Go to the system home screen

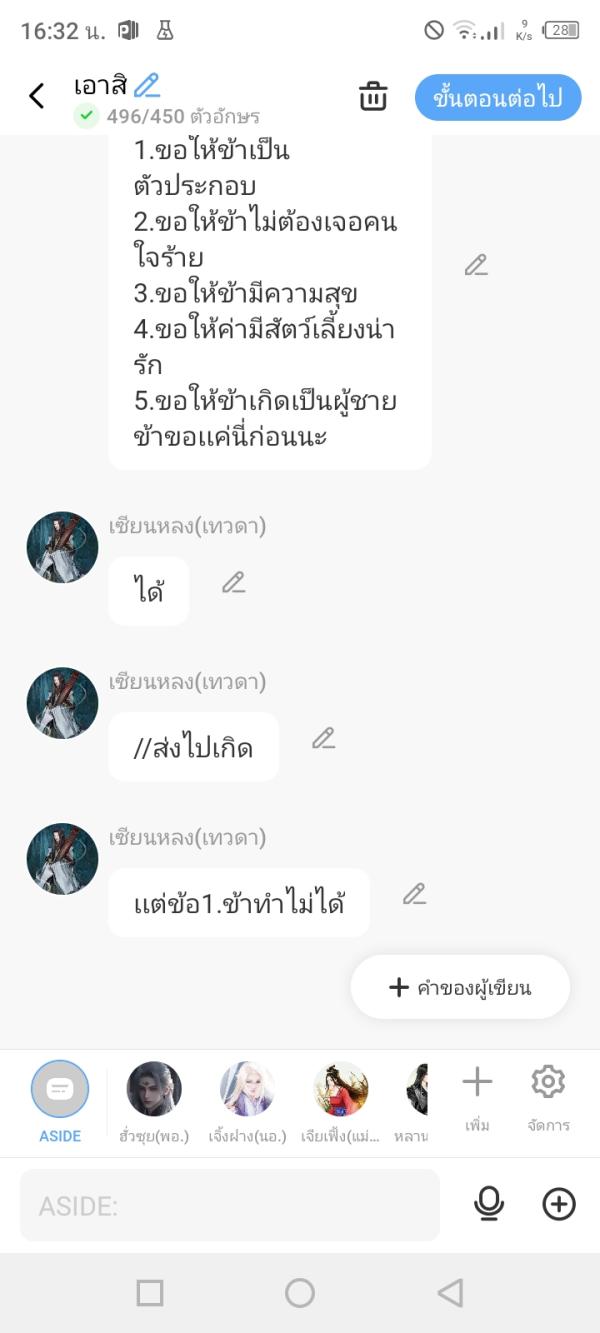click(x=300, y=1293)
